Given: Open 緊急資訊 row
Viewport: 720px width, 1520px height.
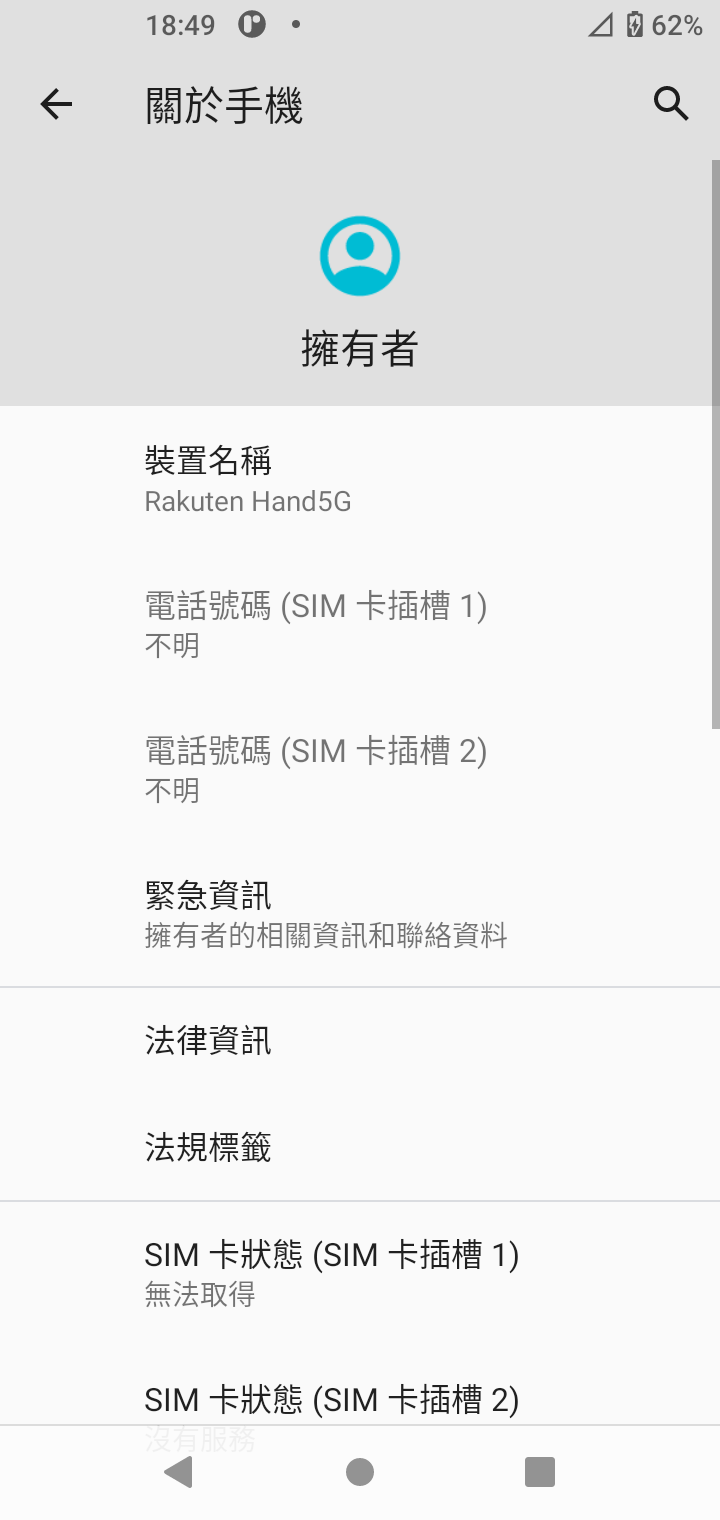Looking at the screenshot, I should 360,914.
